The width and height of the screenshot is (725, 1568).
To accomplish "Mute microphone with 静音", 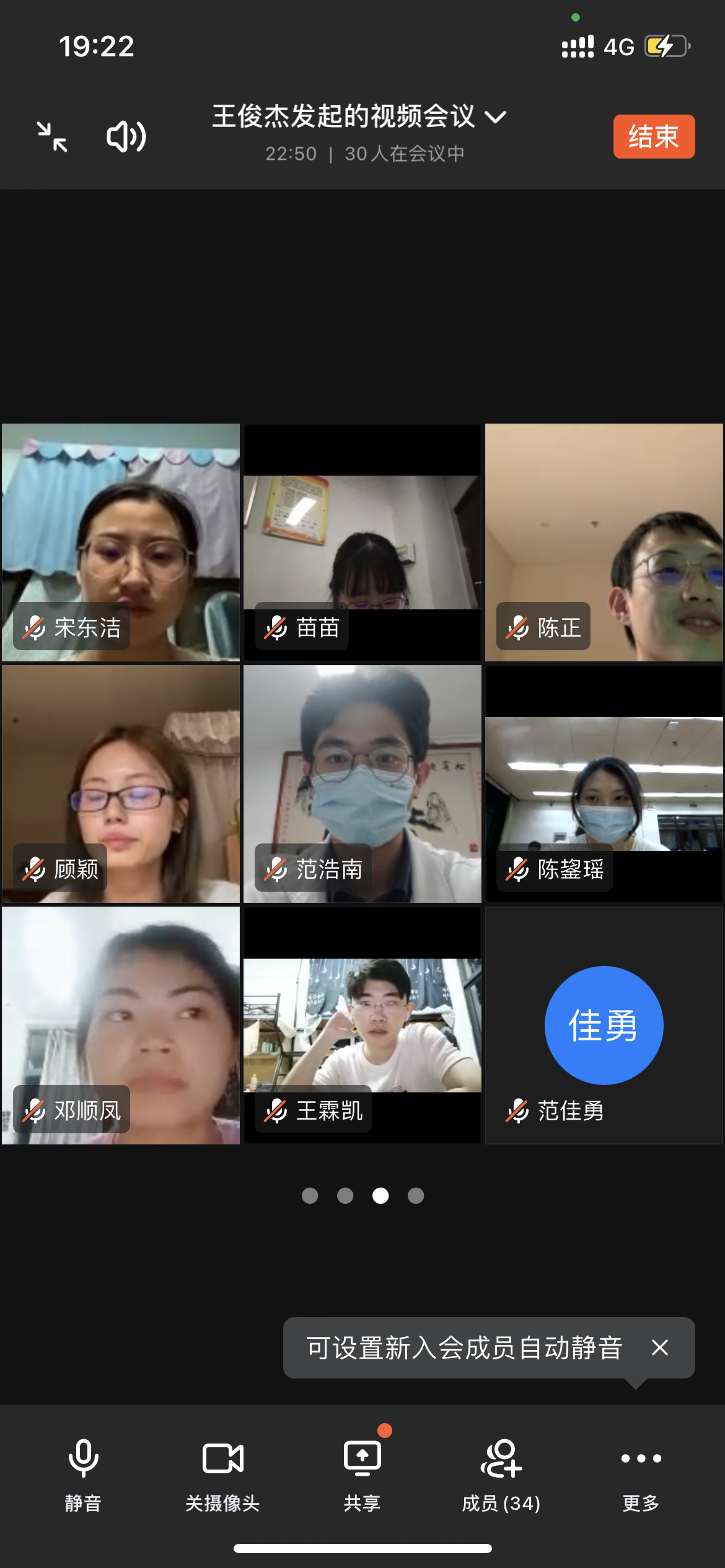I will tap(83, 1474).
